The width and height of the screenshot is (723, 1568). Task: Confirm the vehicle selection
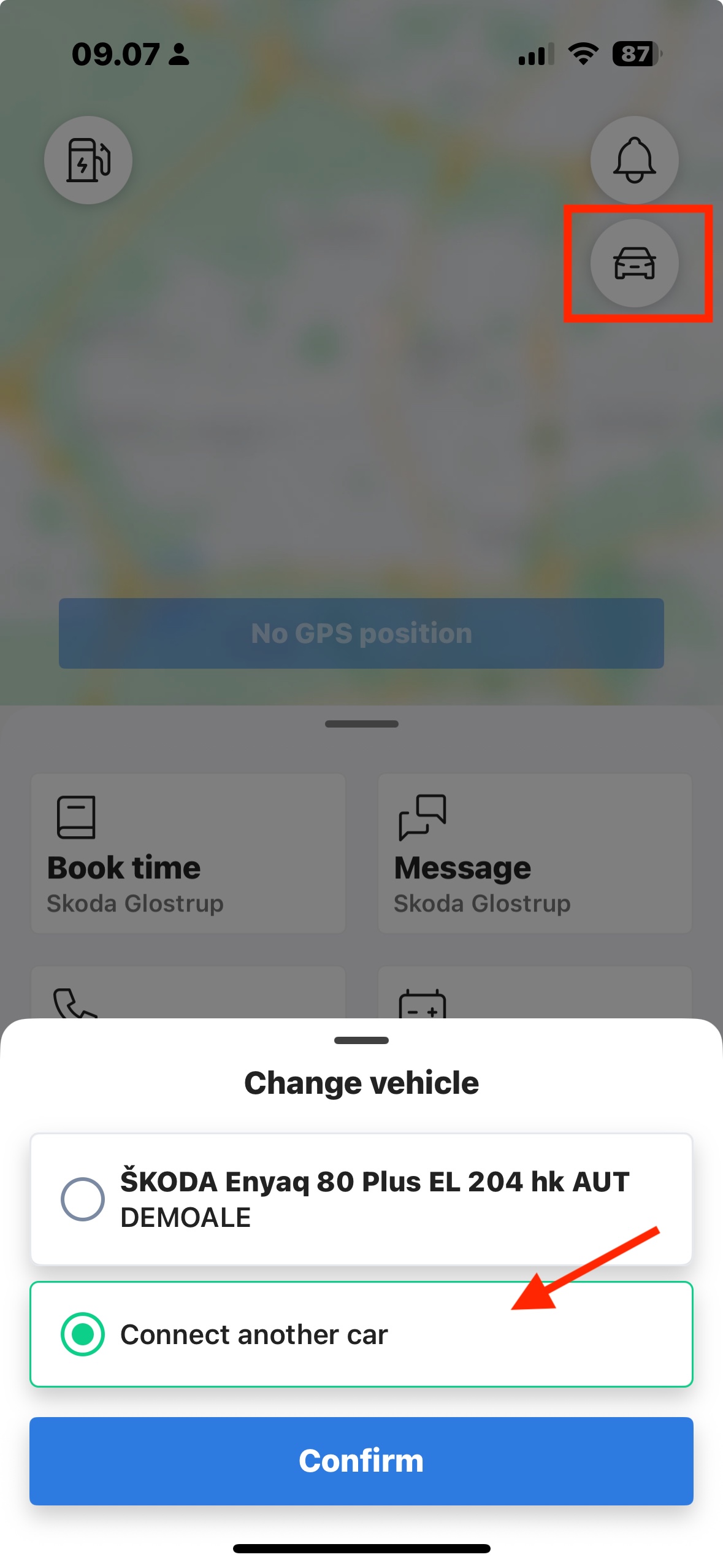pos(361,1461)
